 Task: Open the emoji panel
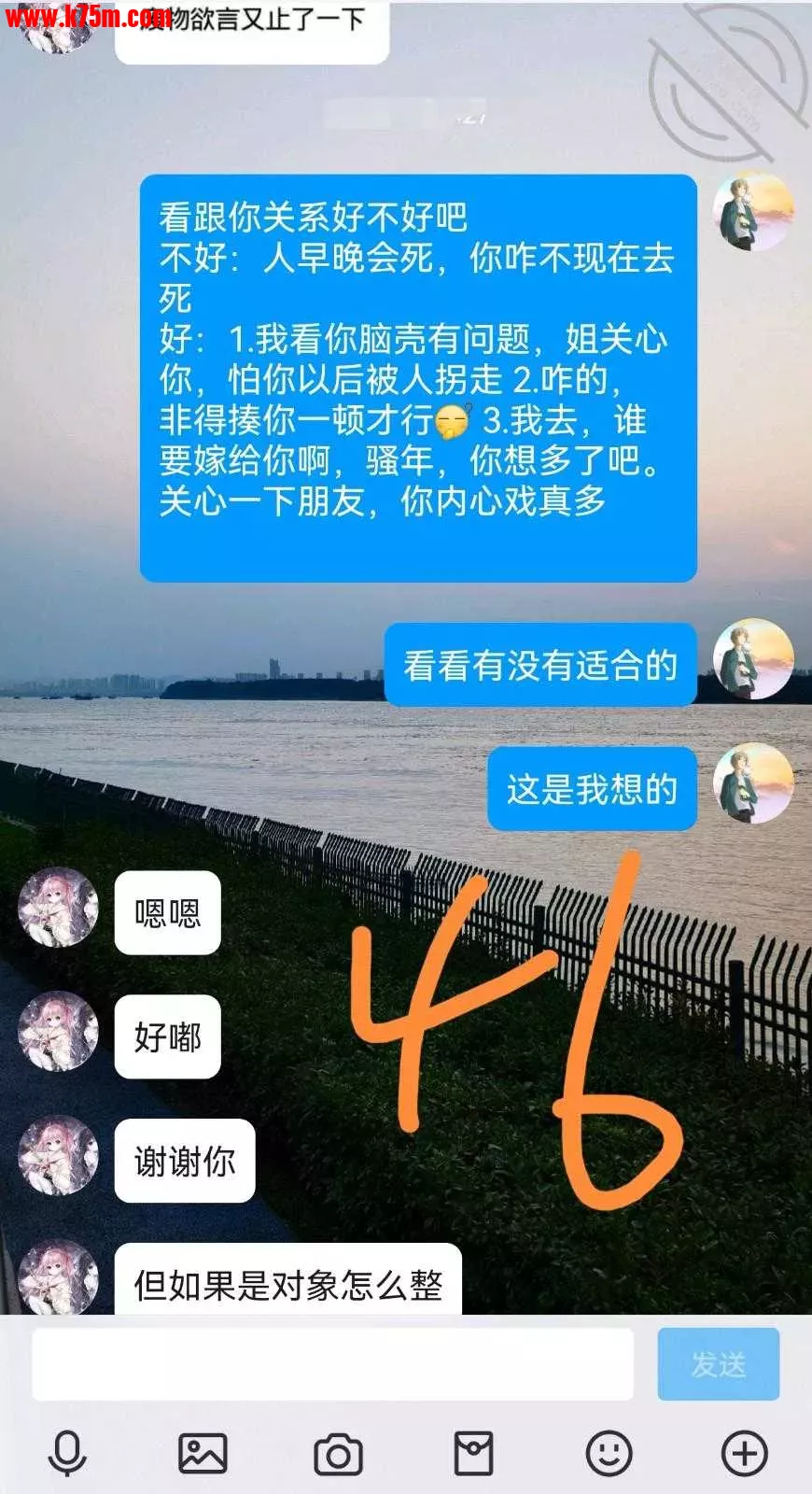pos(609,1453)
